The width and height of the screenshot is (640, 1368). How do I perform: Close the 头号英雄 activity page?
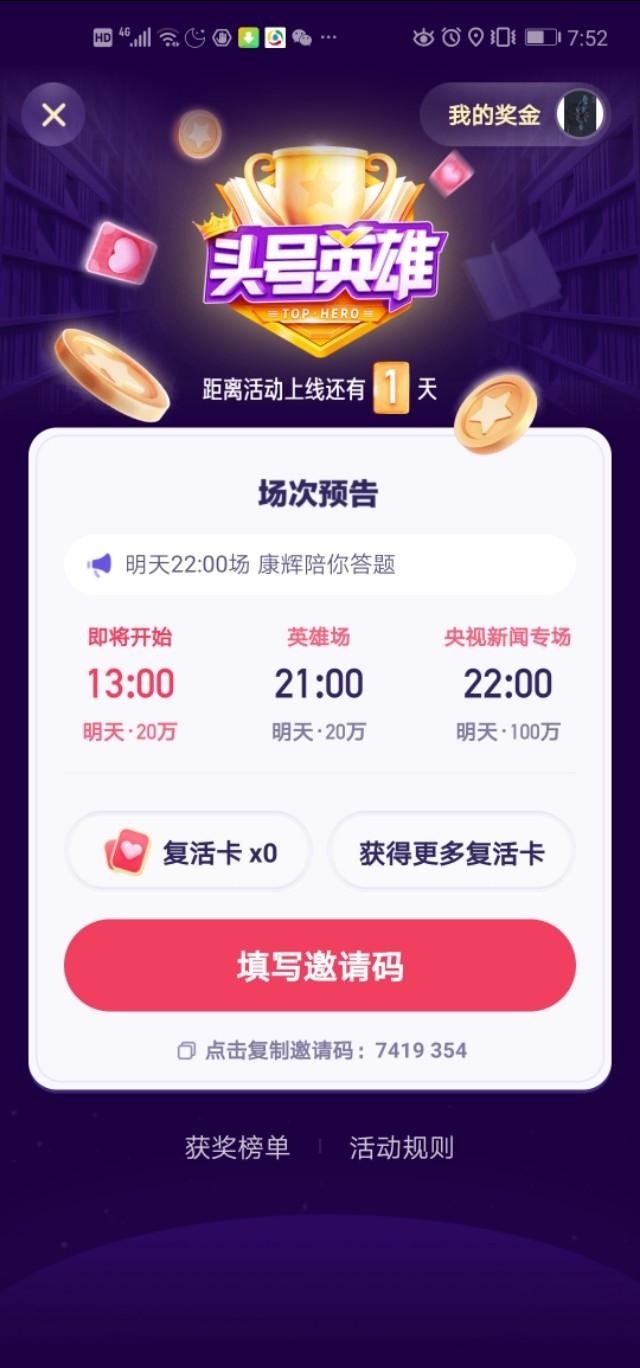tap(53, 115)
